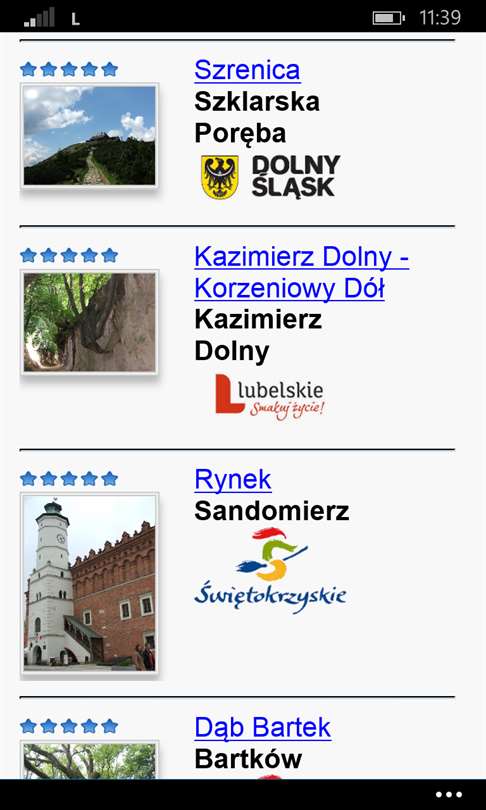486x810 pixels.
Task: Open the three-dot app bar menu
Action: 449,795
